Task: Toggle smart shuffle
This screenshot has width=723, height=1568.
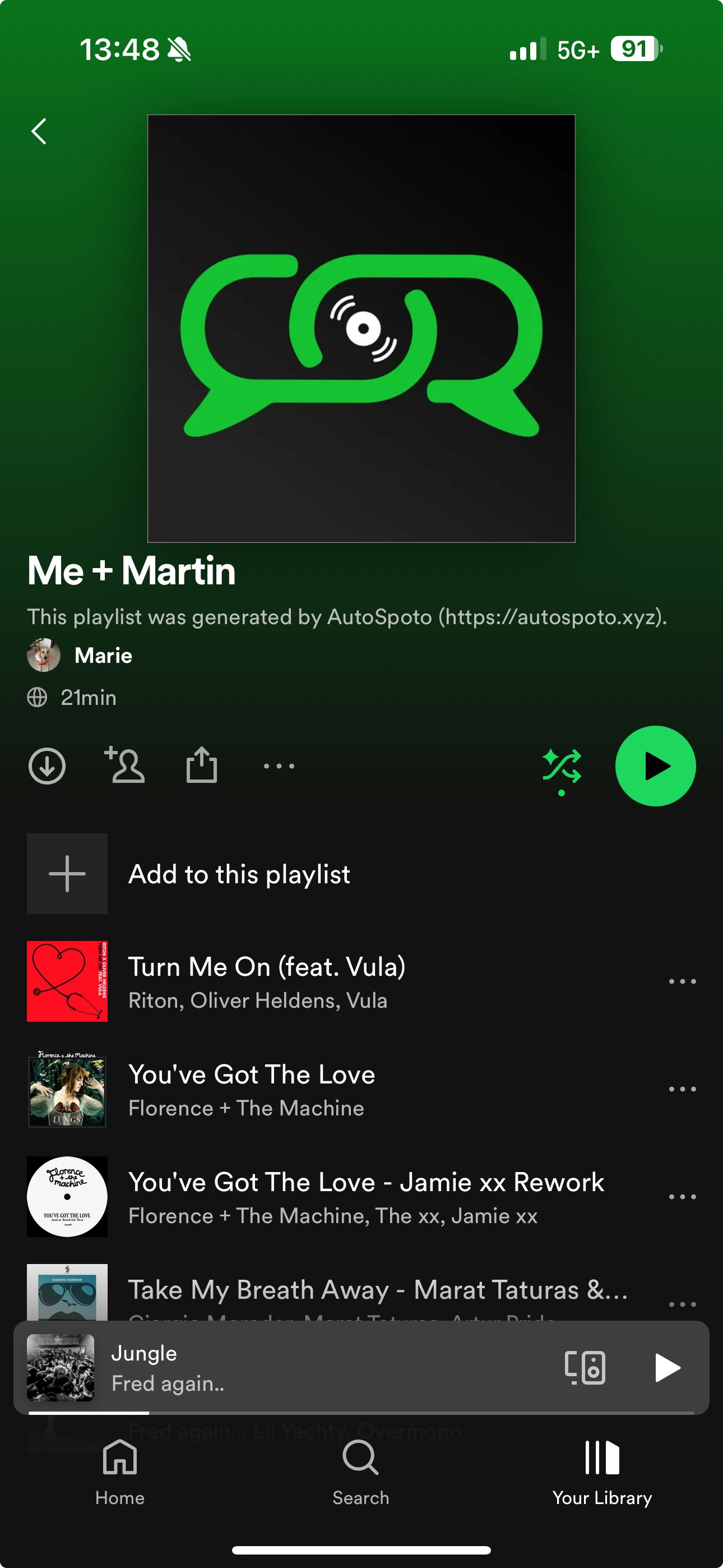Action: [562, 767]
